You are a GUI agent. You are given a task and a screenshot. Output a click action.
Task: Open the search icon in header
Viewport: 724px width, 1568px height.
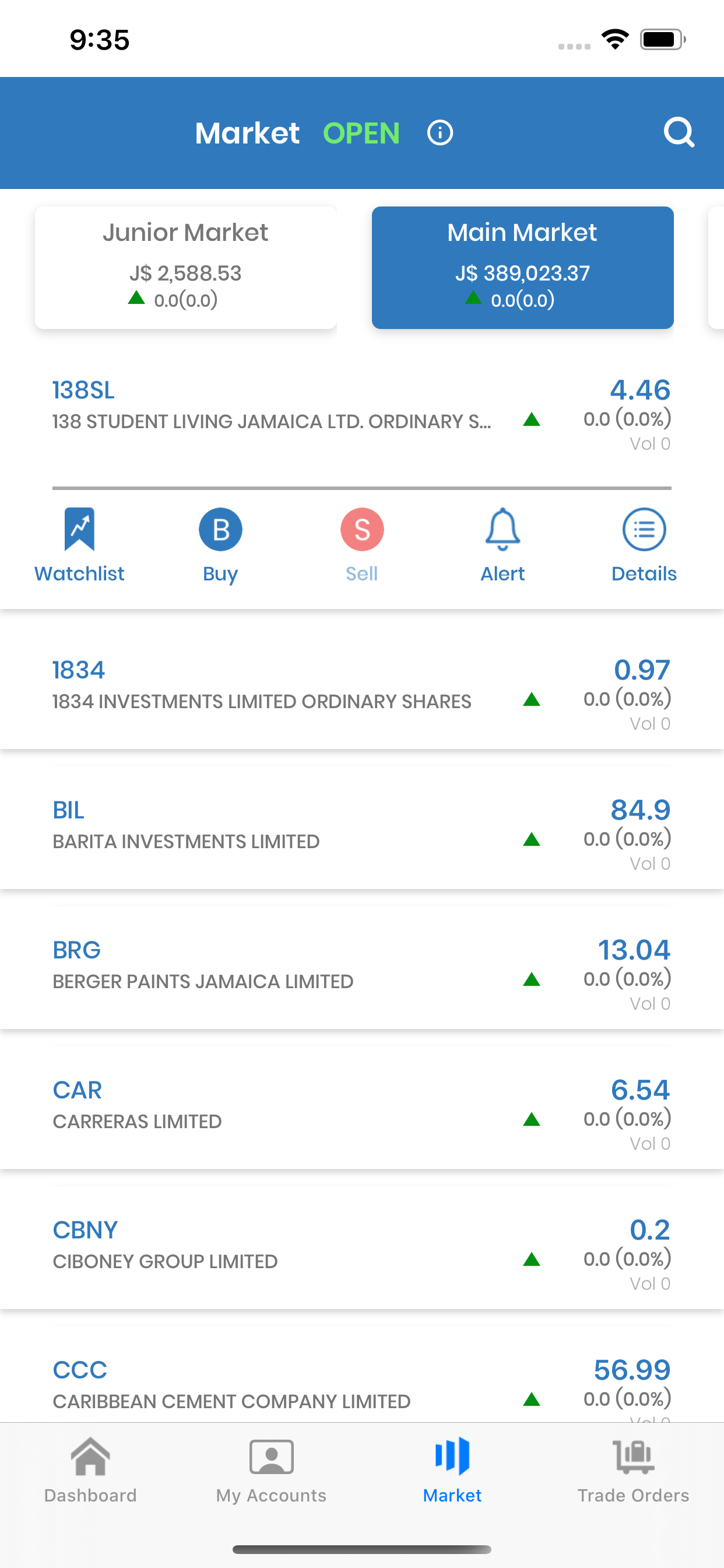pos(679,132)
